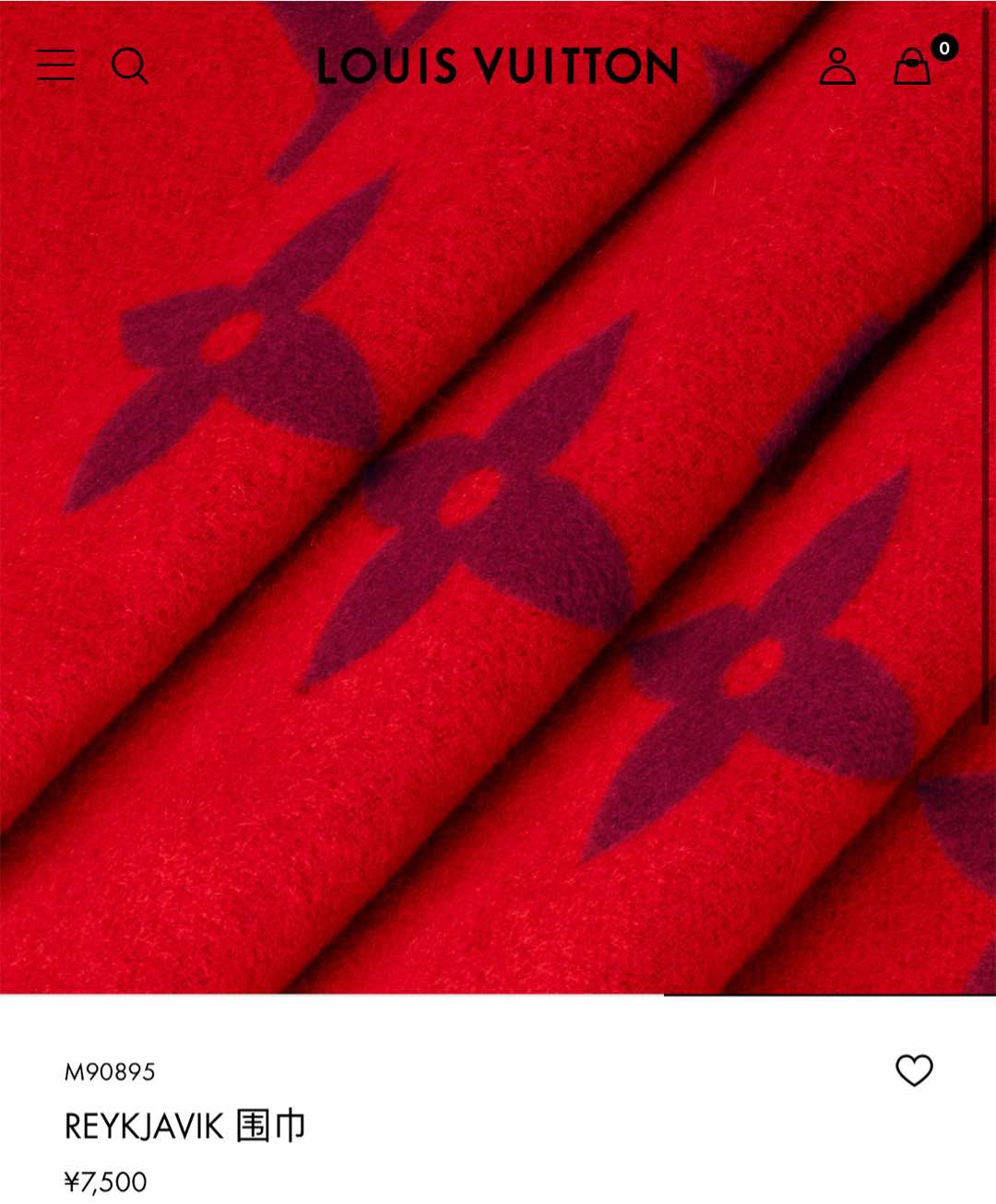Open the search icon
The image size is (996, 1204).
(129, 66)
